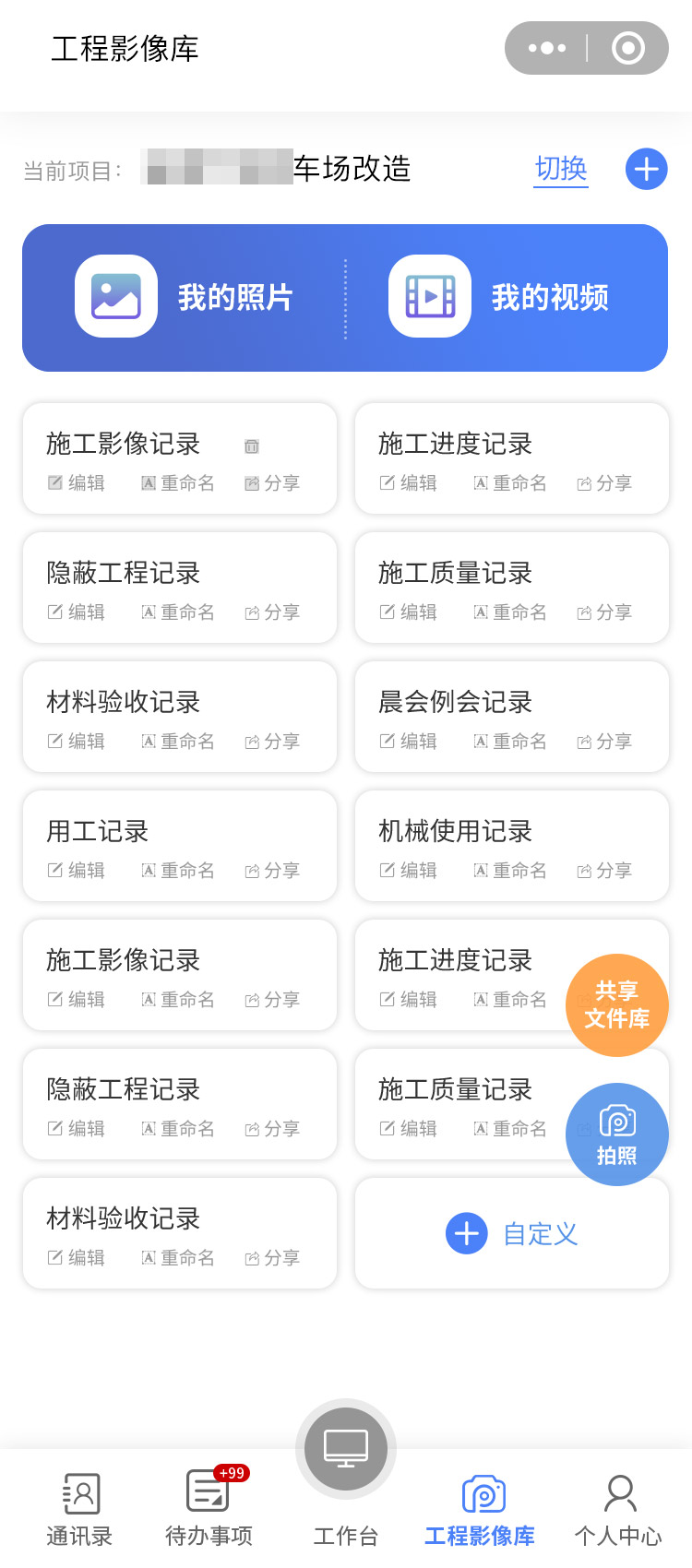Edit the 用工记录 folder
The height and width of the screenshot is (1568, 692).
pyautogui.click(x=76, y=870)
